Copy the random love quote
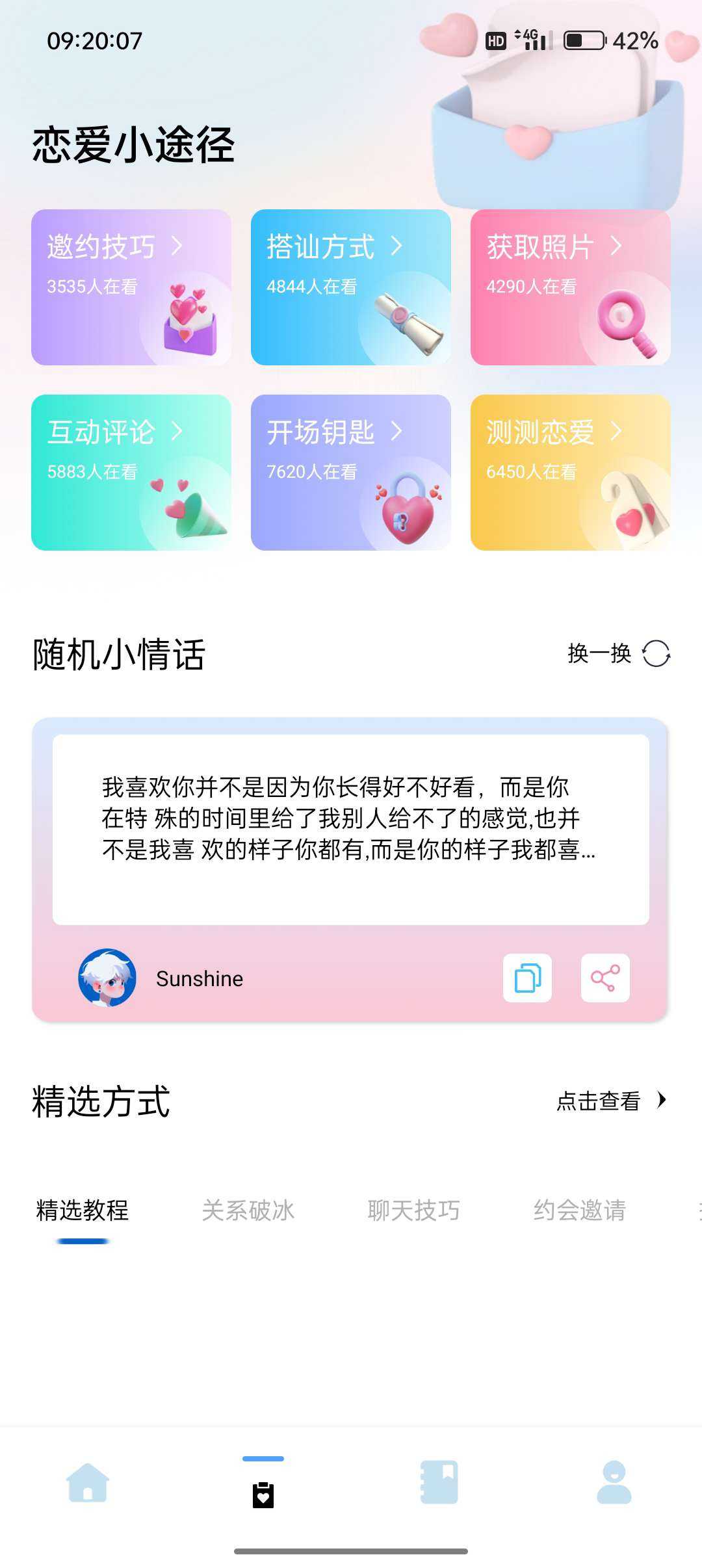The width and height of the screenshot is (702, 1568). point(527,978)
